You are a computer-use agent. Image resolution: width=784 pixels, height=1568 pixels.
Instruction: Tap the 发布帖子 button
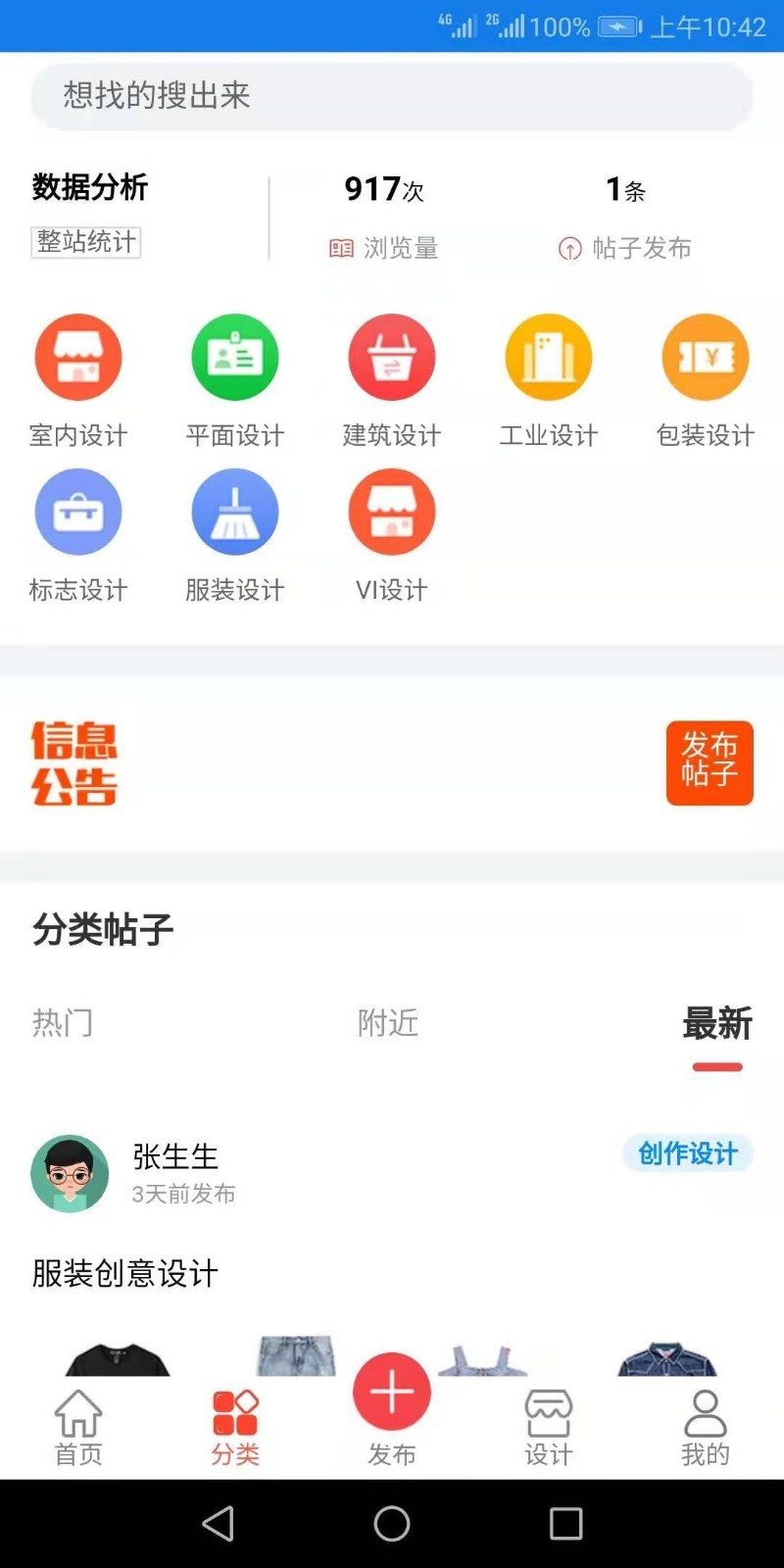pos(710,762)
